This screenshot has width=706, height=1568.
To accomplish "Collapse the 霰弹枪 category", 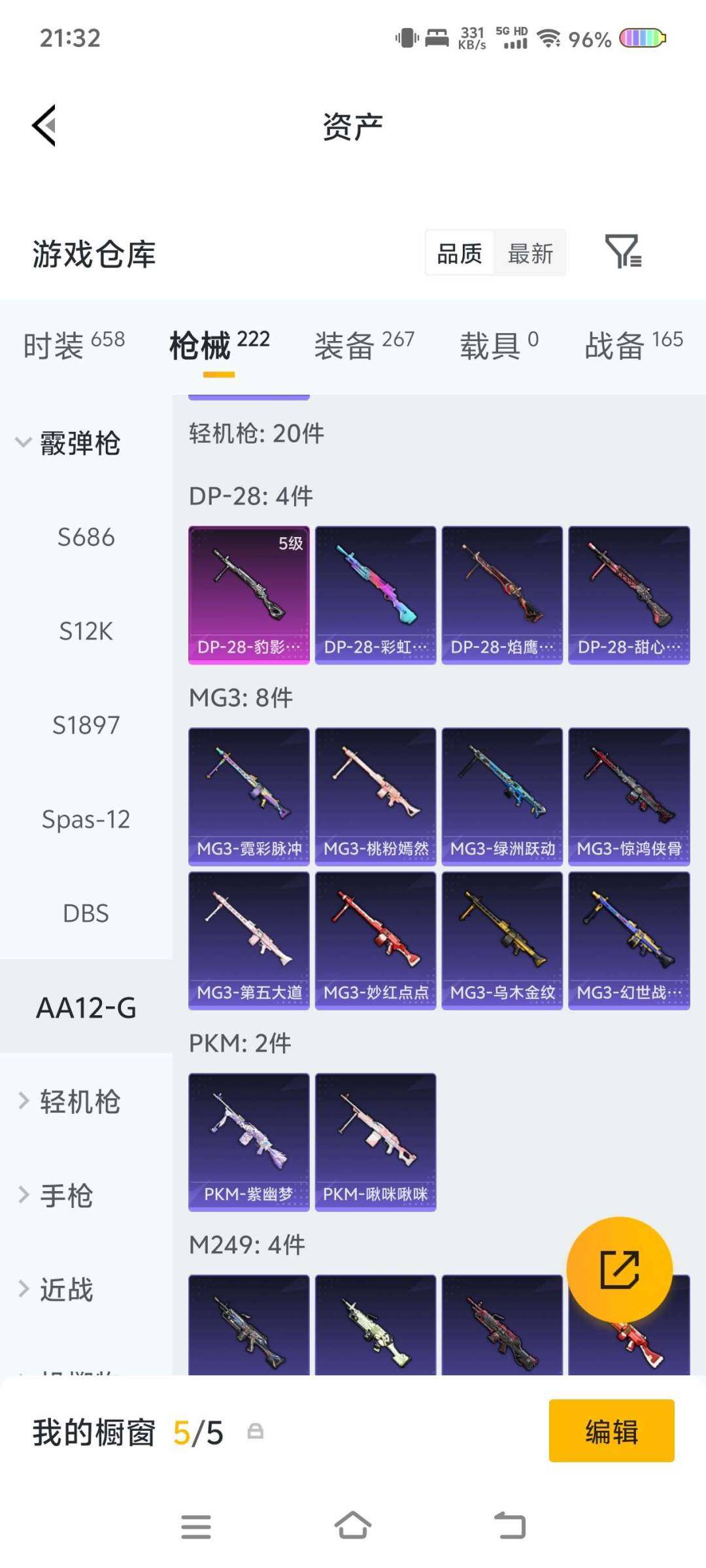I will (x=68, y=443).
